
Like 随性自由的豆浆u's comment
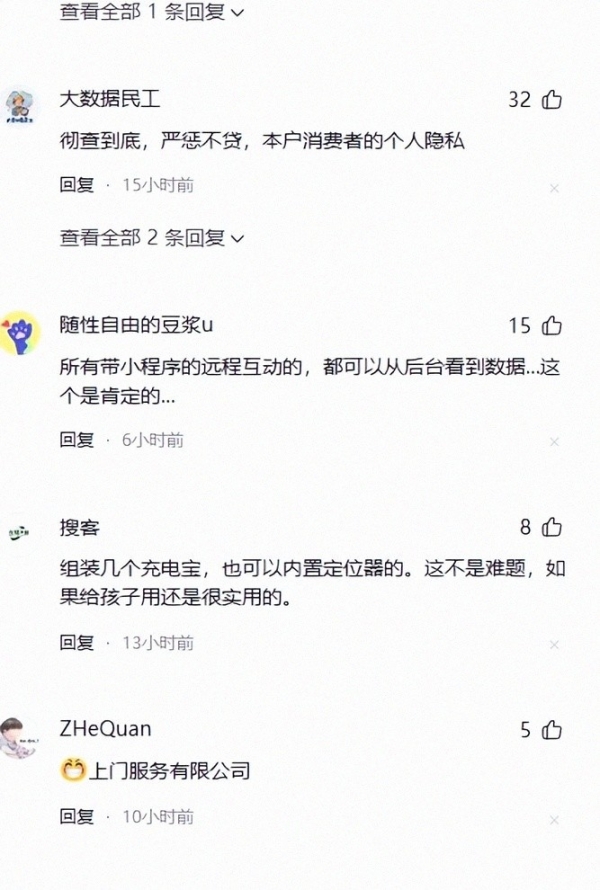click(551, 326)
